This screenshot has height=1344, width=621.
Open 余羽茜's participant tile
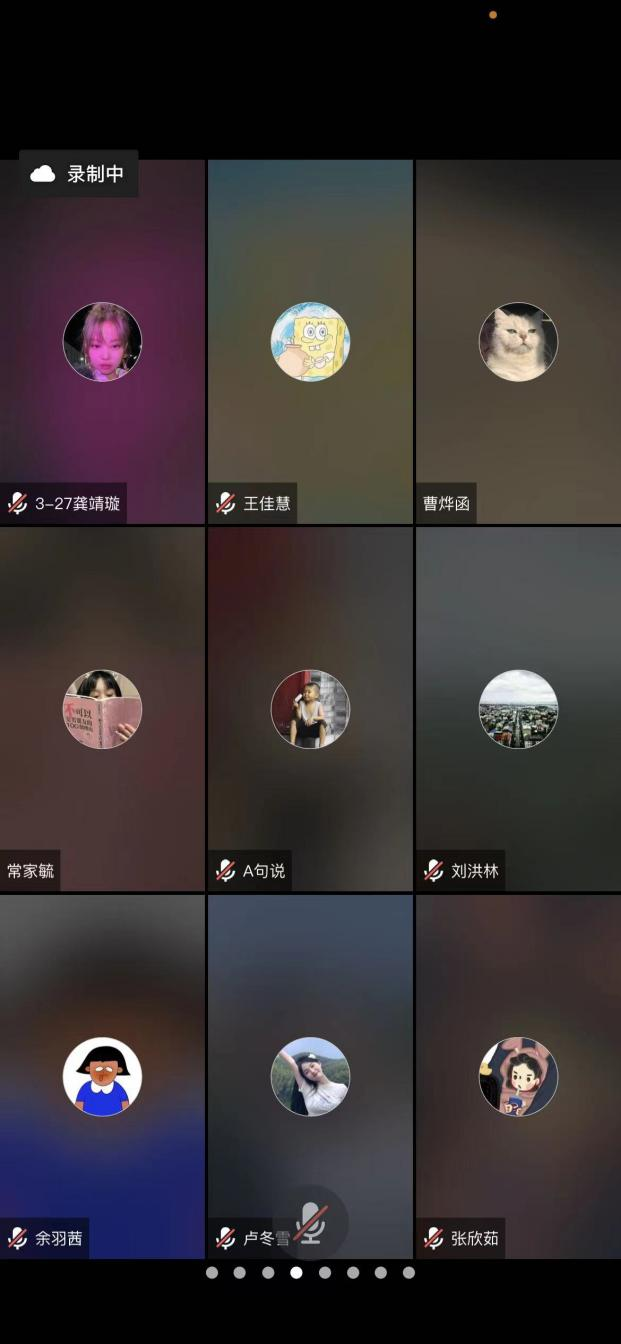[102, 1076]
